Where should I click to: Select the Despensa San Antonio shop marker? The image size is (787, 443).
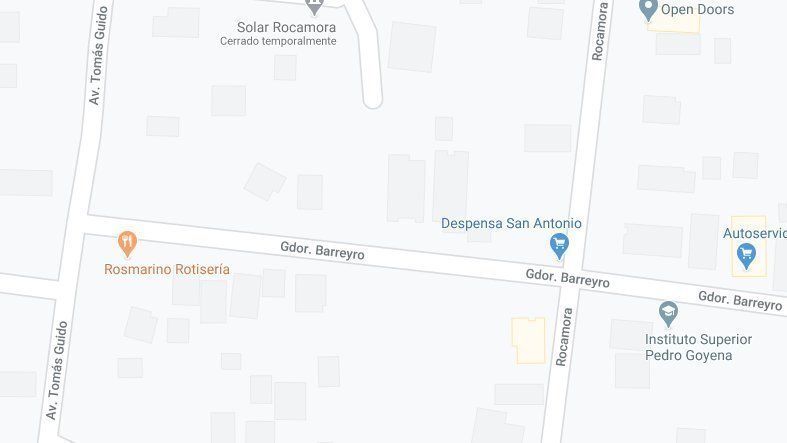(x=560, y=243)
